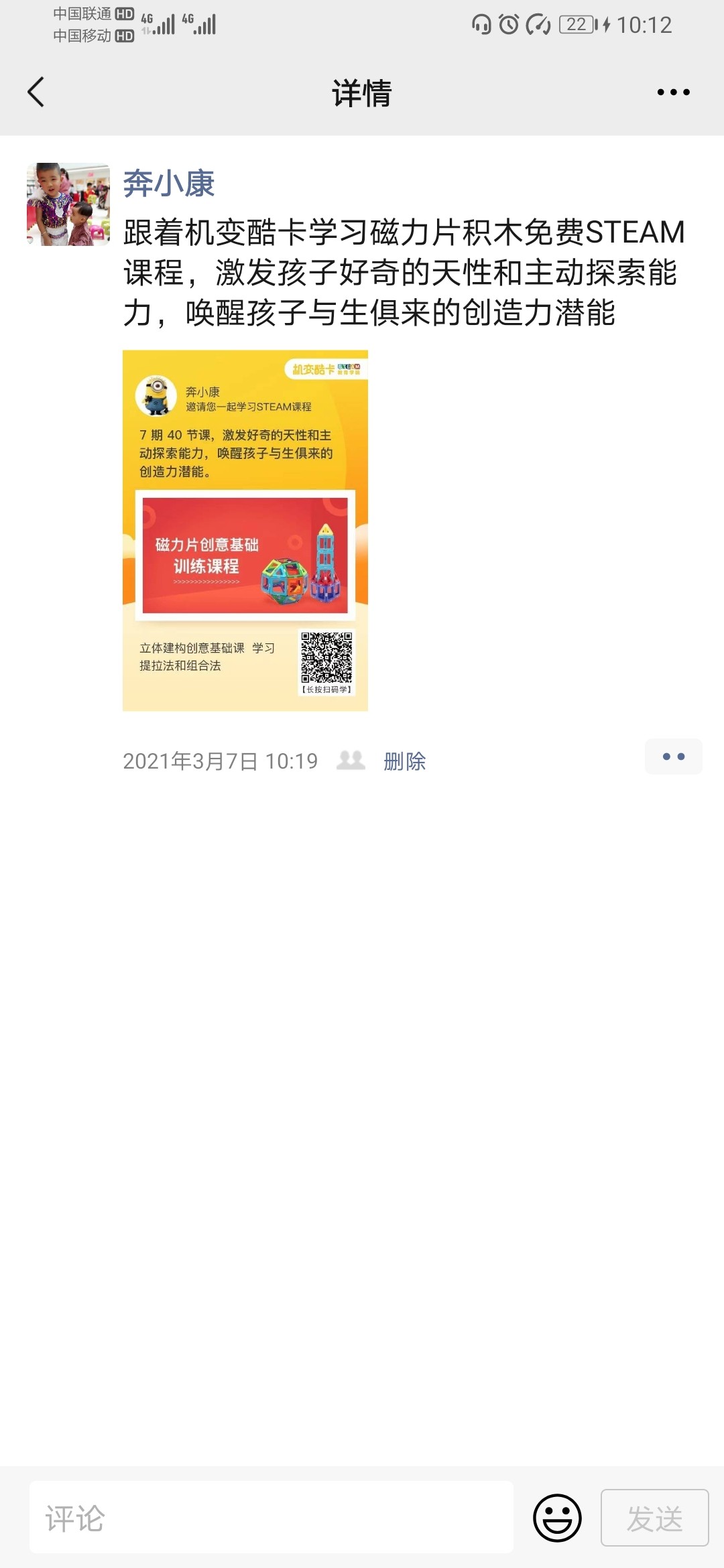The width and height of the screenshot is (724, 1568).
Task: Check post visibility people icon
Action: (x=351, y=760)
